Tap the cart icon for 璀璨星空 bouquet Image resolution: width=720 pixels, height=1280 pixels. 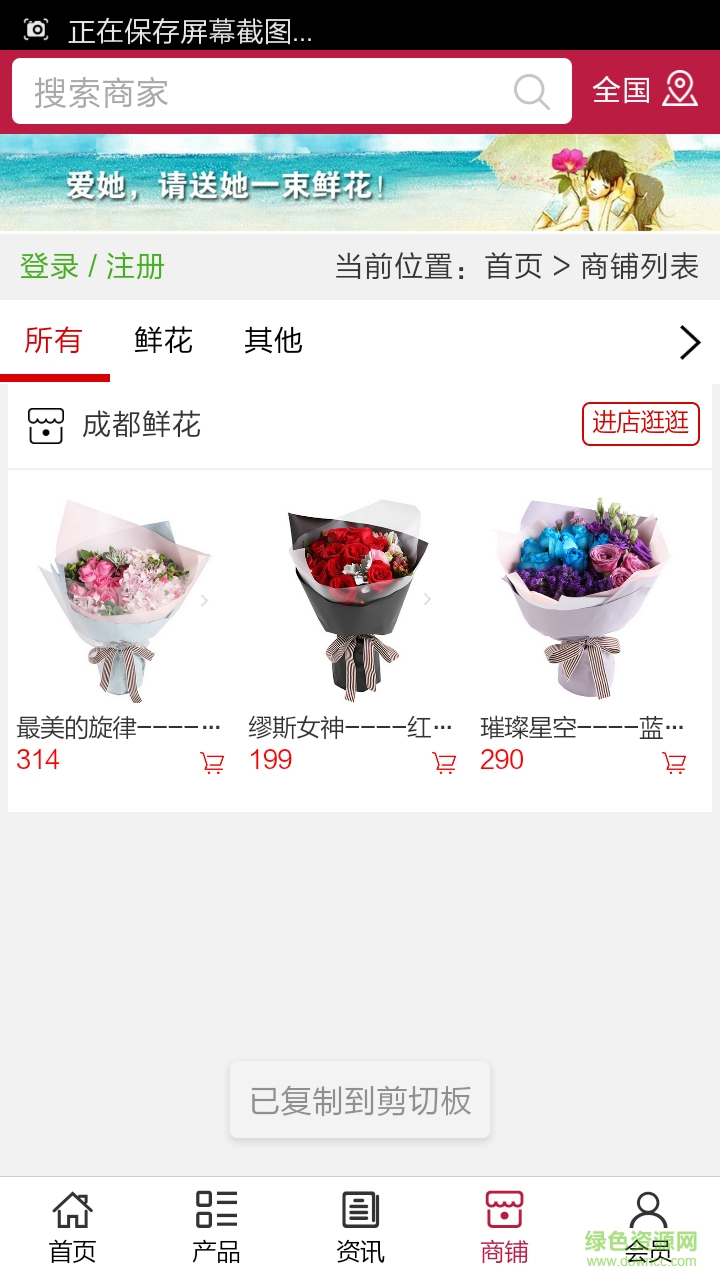click(675, 762)
